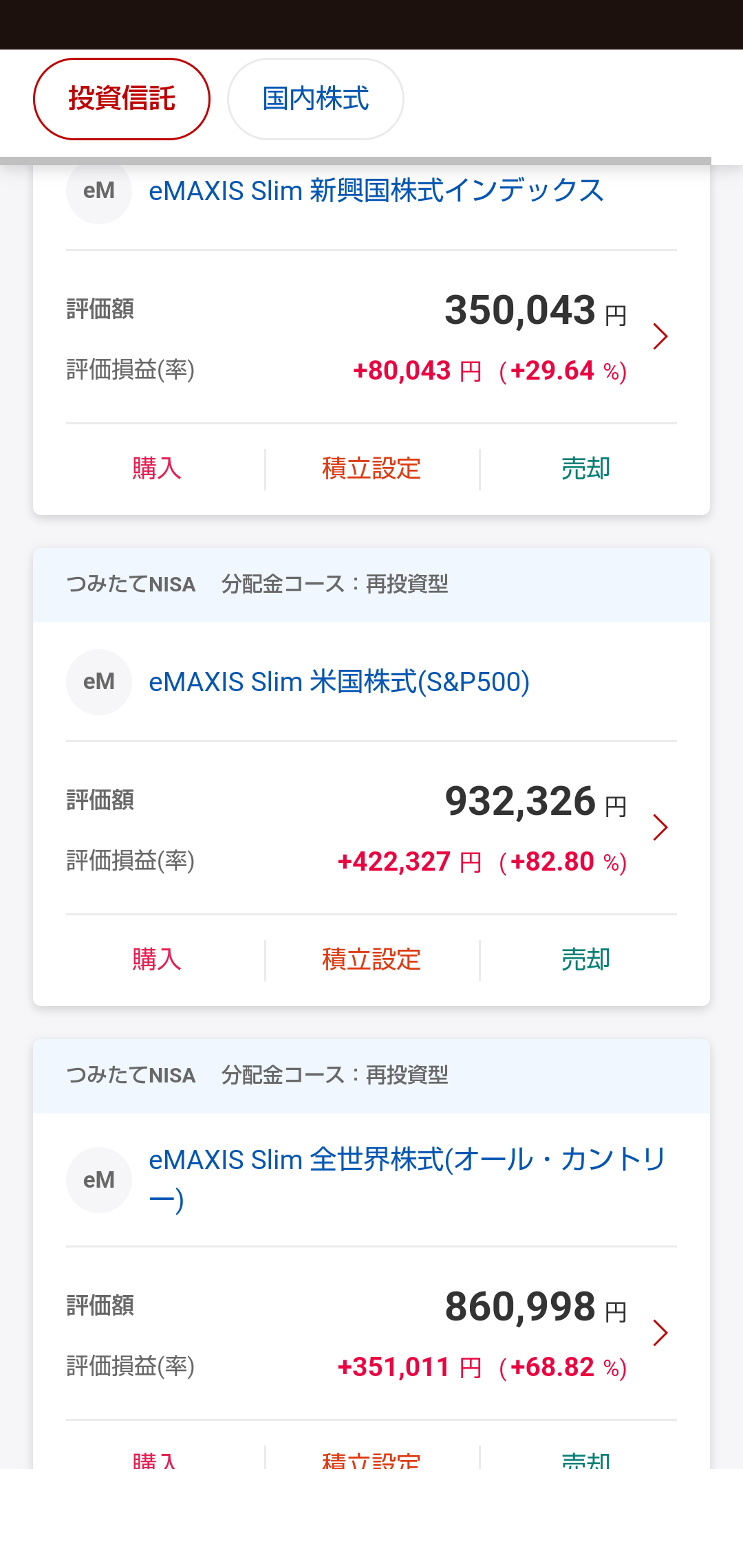Tap 売却 for 新興国株式インデックス

click(x=586, y=469)
